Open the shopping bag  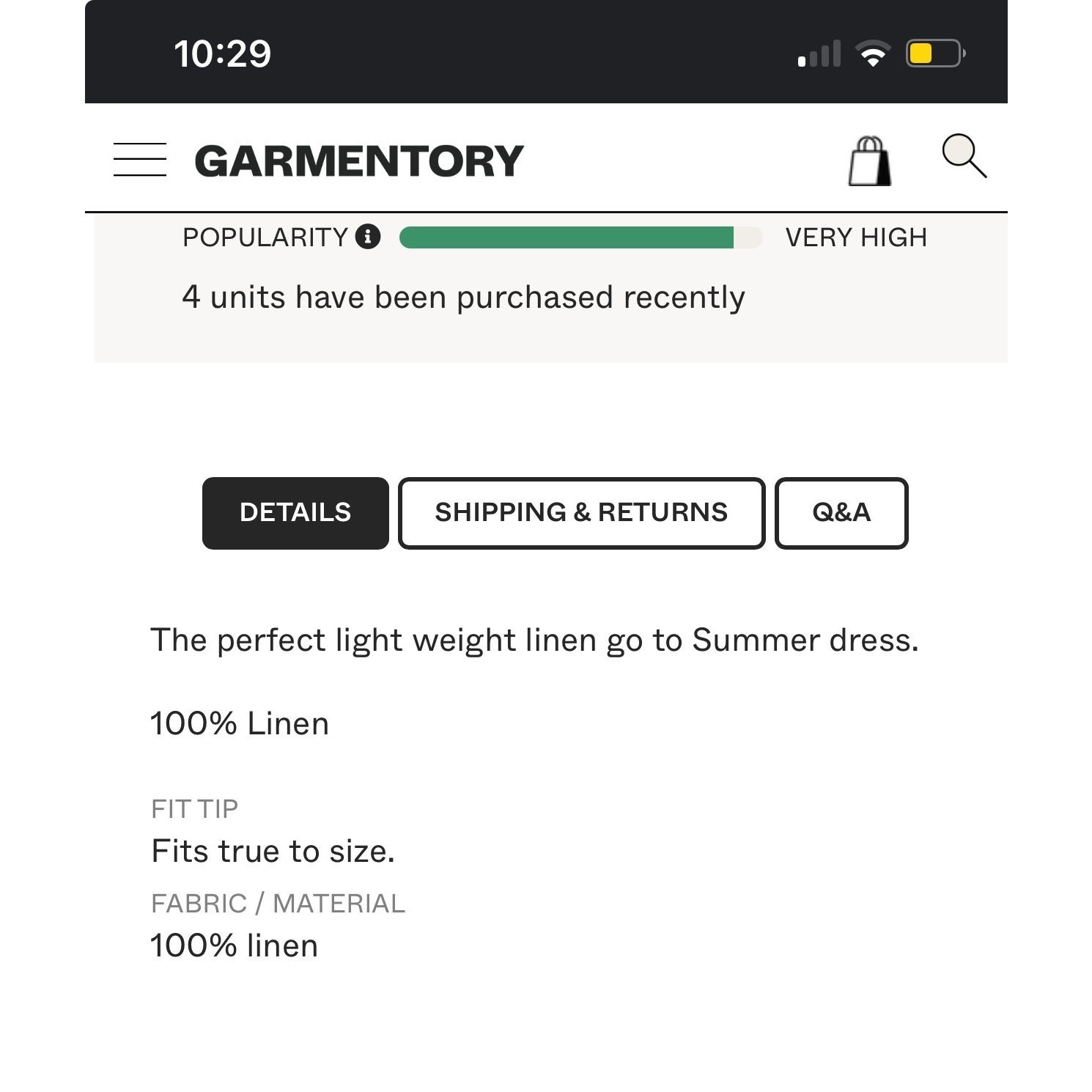pyautogui.click(x=869, y=161)
